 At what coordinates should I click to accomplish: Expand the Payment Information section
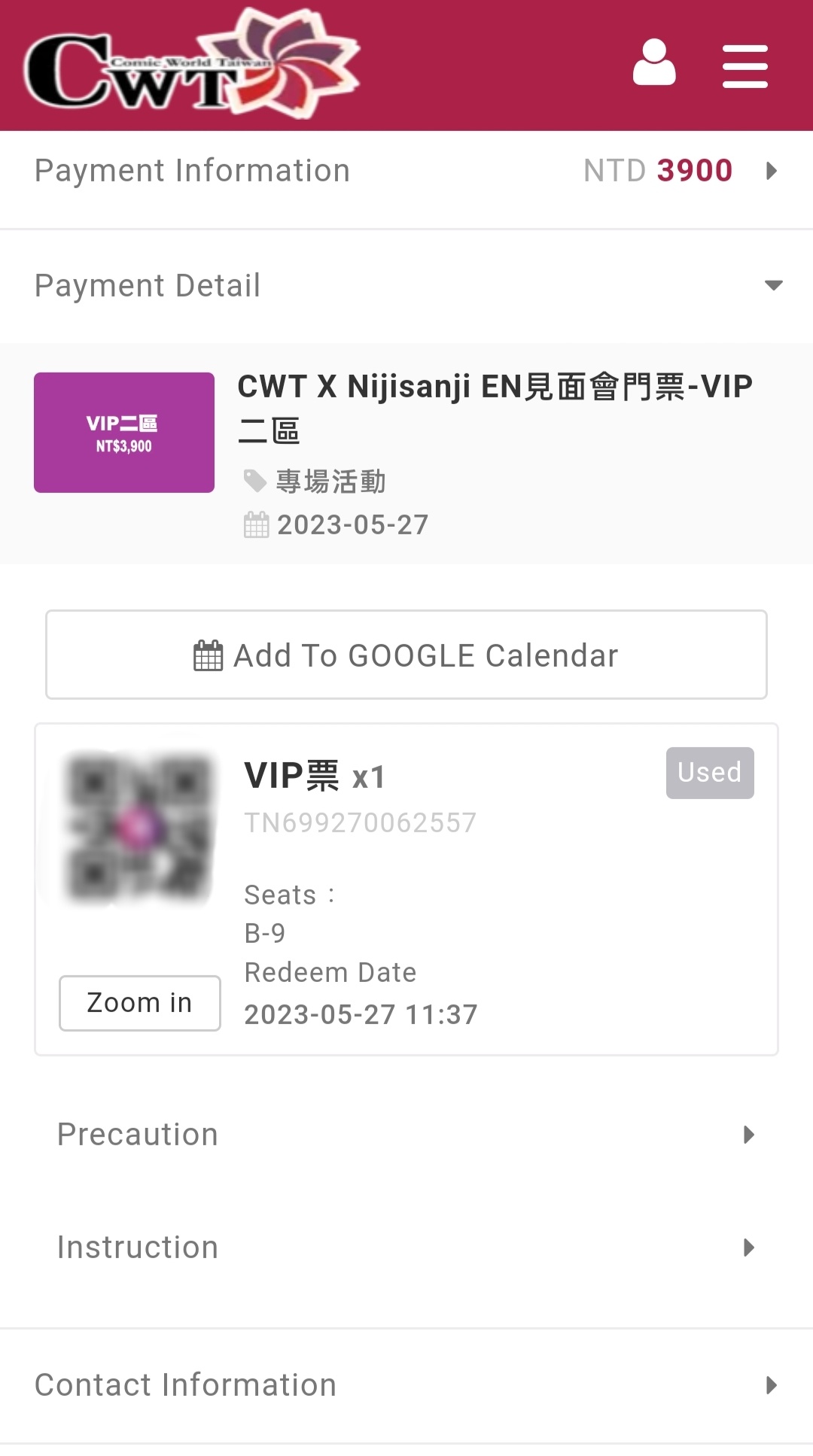(406, 172)
